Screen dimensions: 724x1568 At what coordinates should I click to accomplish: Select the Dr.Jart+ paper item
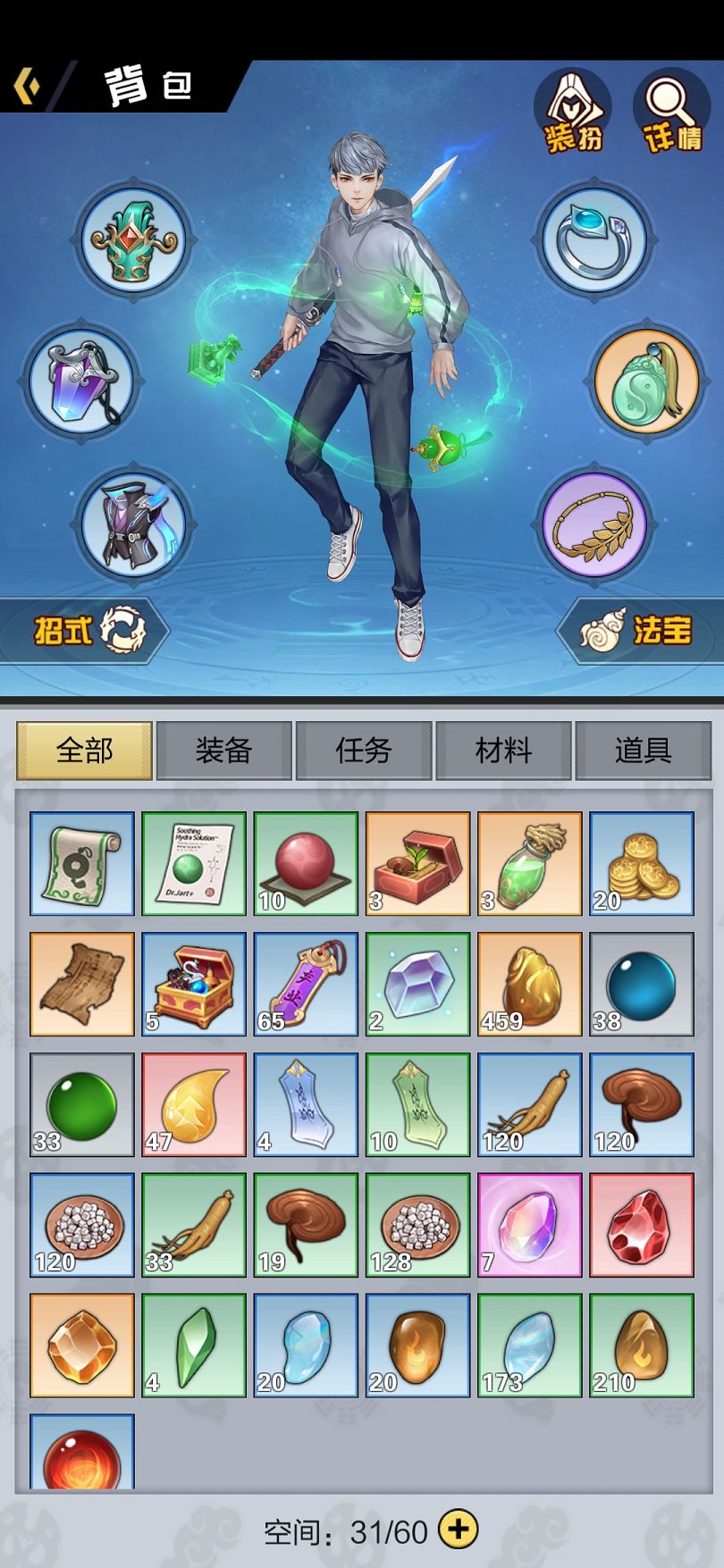tap(194, 864)
